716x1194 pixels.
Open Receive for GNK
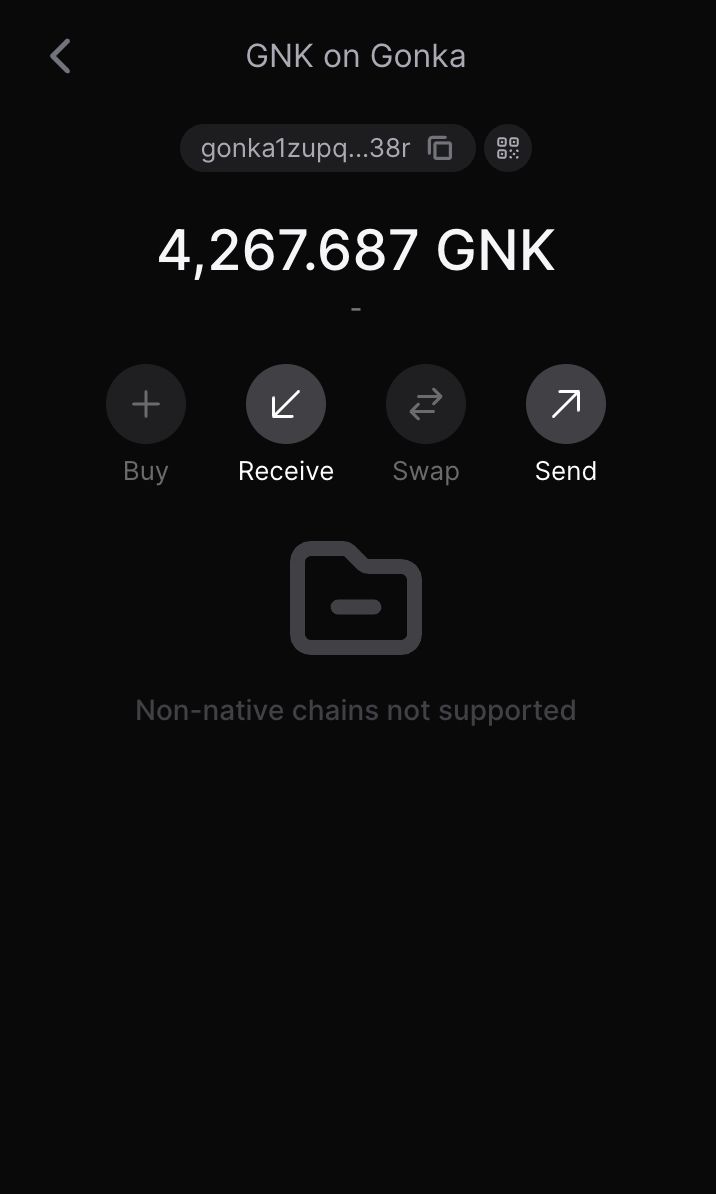pyautogui.click(x=286, y=404)
